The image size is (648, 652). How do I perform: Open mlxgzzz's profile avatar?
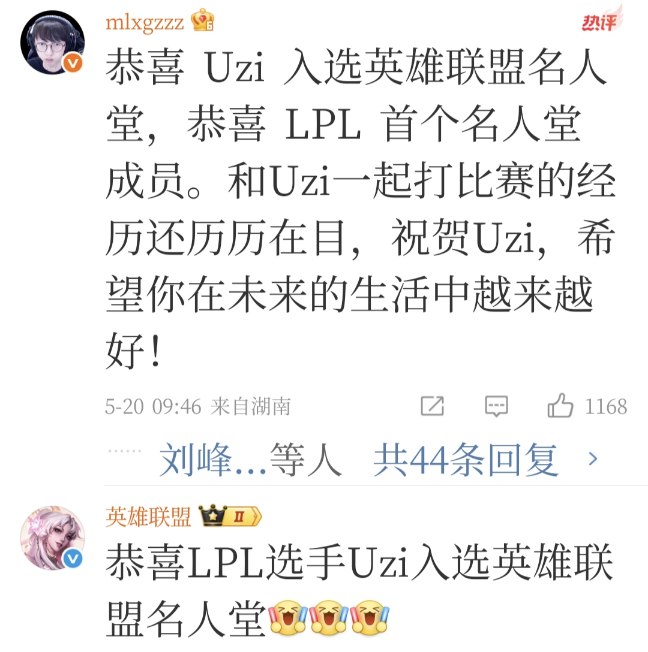point(51,42)
